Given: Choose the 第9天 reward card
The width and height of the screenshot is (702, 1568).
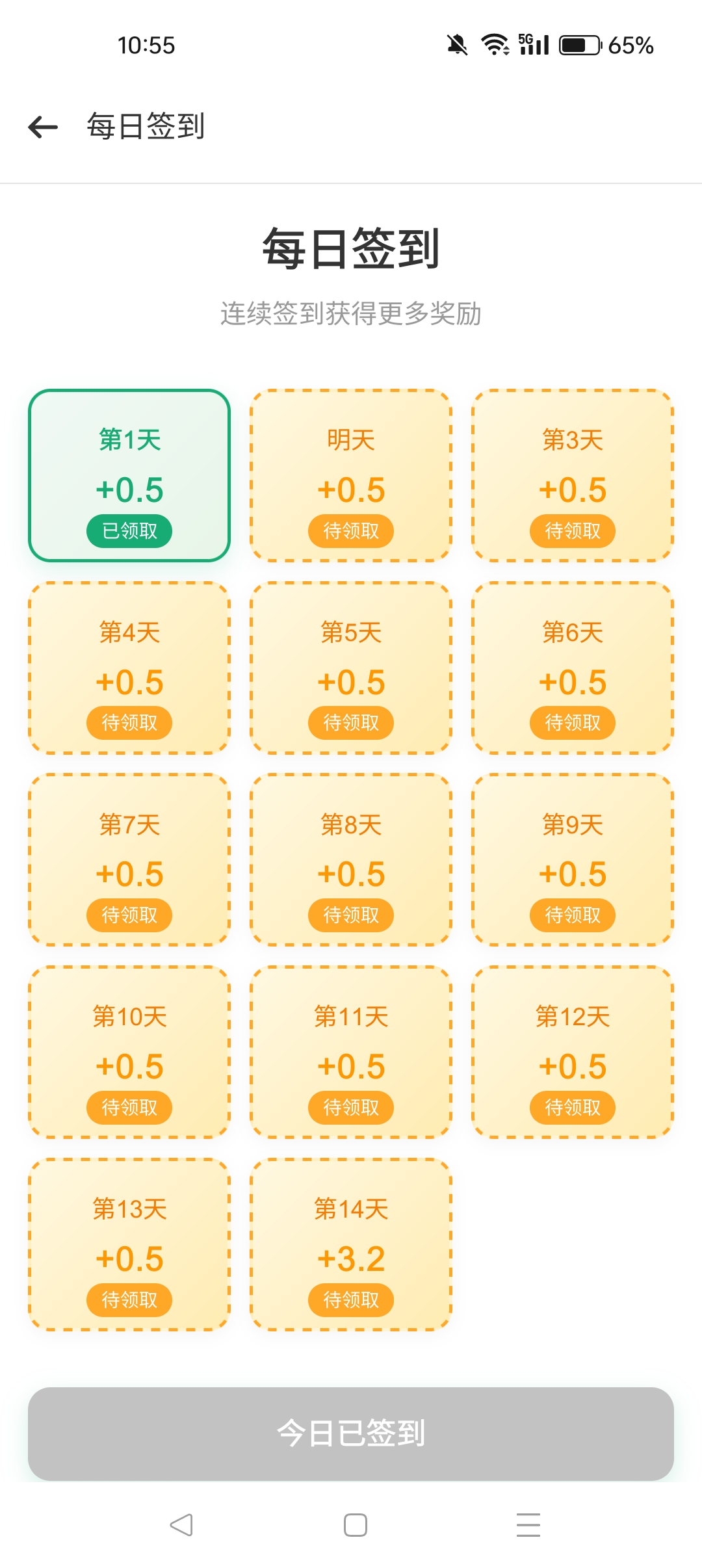Looking at the screenshot, I should point(573,859).
